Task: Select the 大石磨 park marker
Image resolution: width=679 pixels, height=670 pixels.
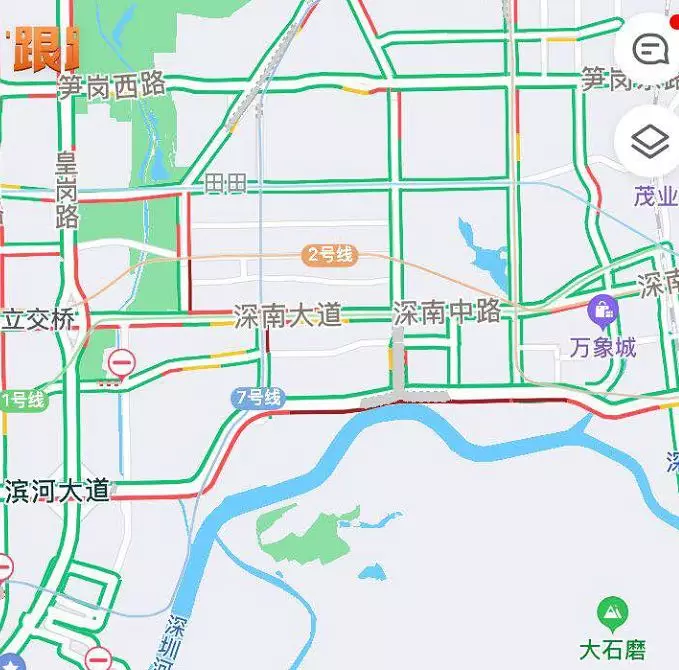Action: (612, 611)
